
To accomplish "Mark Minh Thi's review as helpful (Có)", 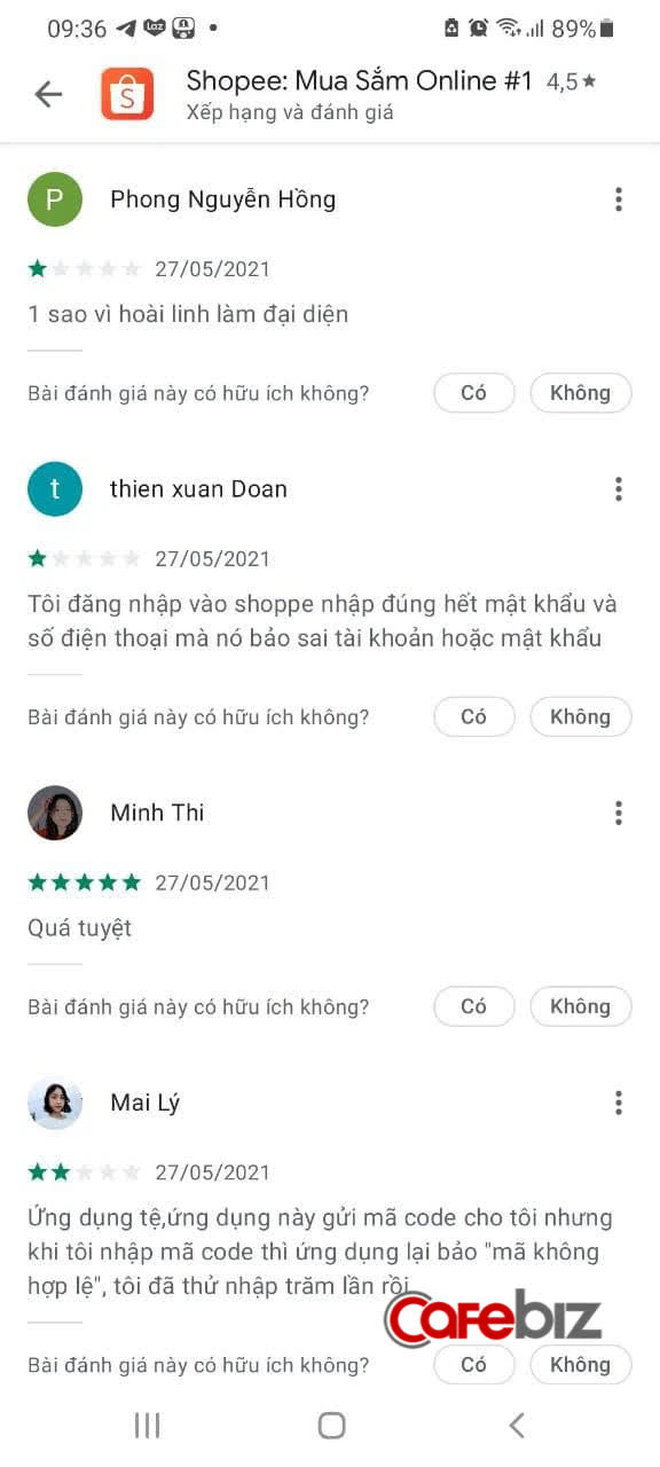I will coord(474,1007).
